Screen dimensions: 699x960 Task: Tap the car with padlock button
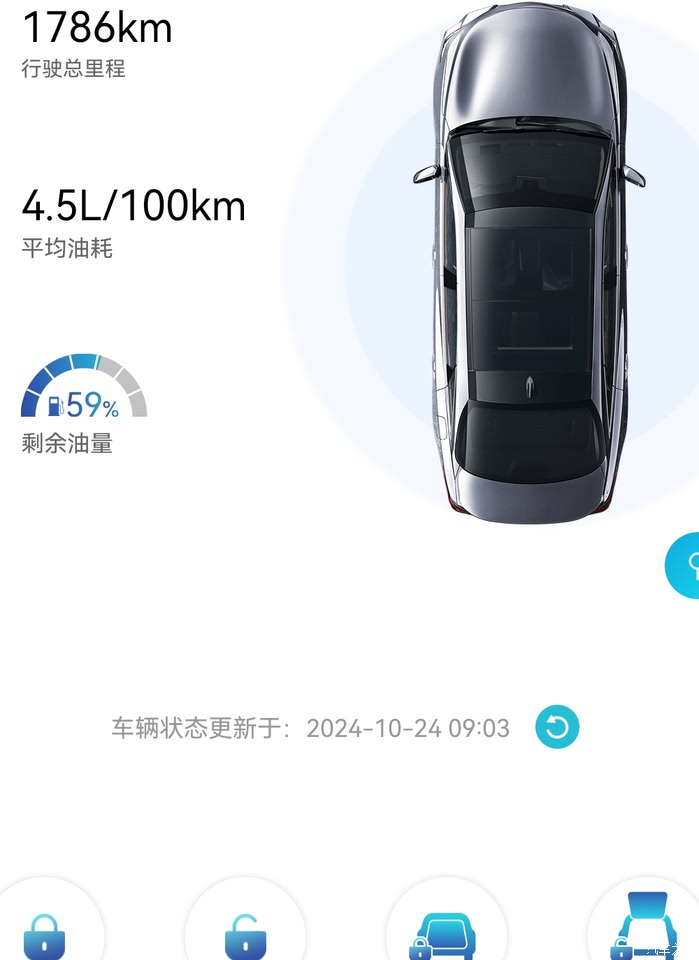[x=445, y=934]
